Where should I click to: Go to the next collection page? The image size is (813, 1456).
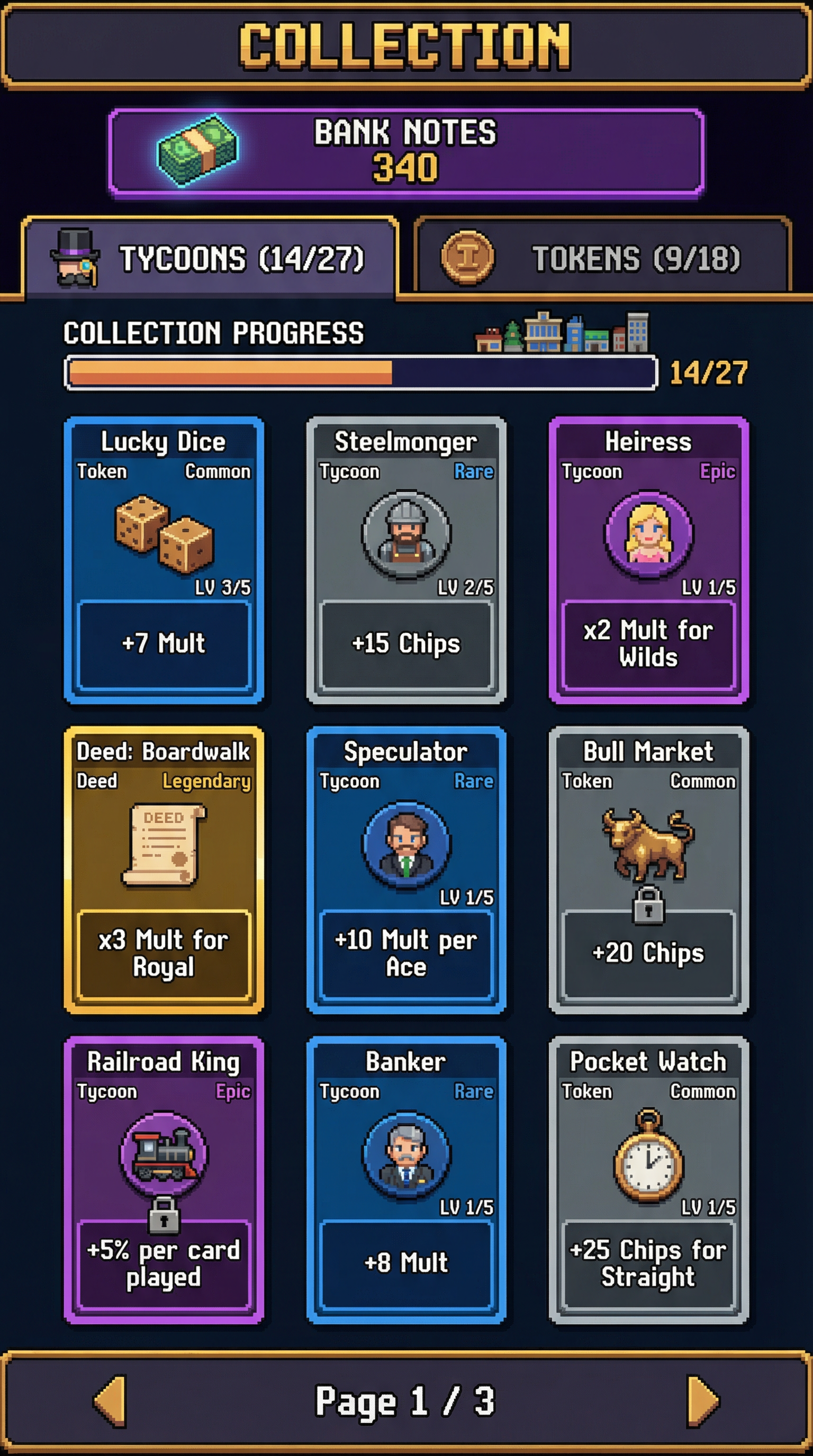pos(703,1401)
